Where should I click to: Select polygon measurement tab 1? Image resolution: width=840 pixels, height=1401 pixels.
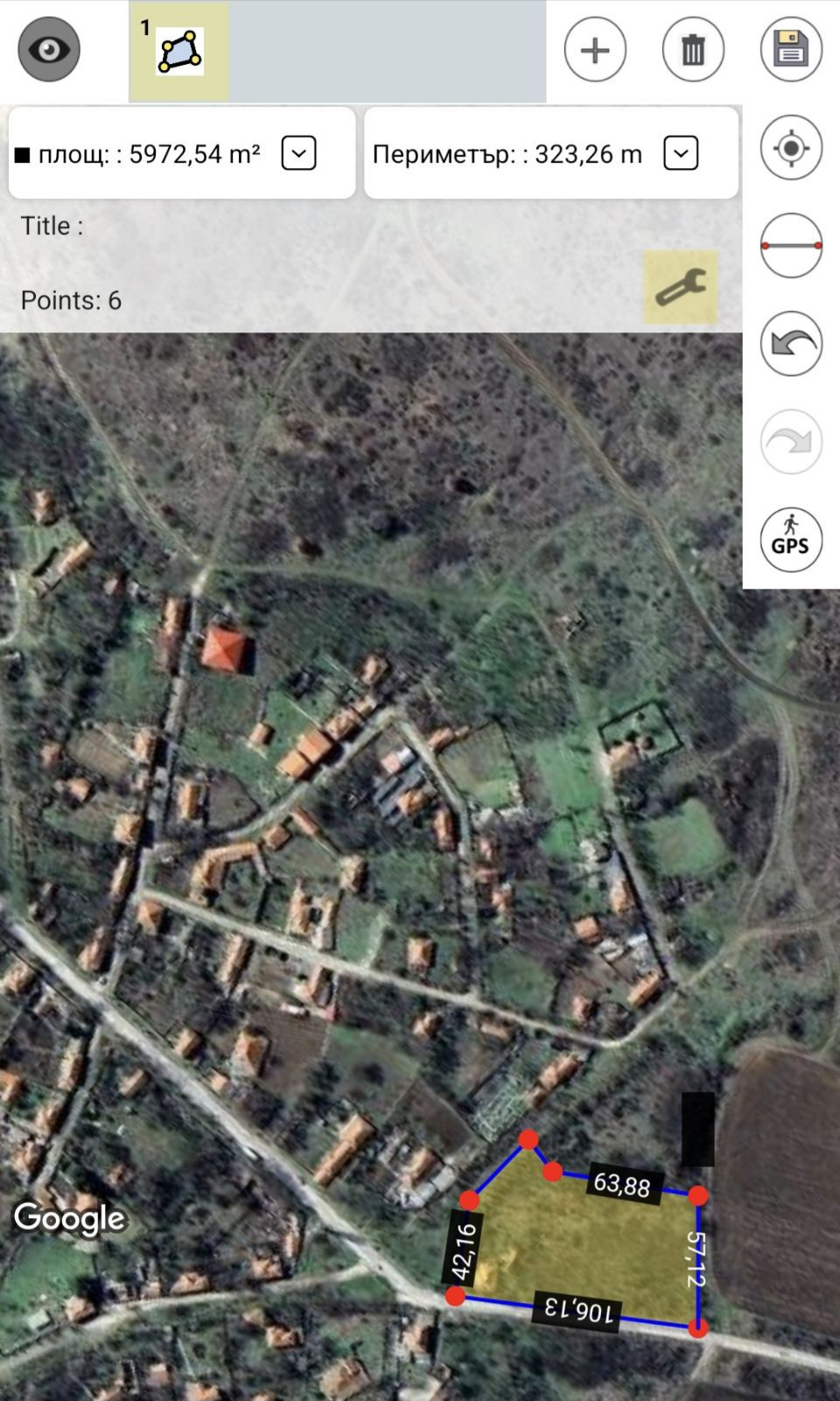click(x=179, y=52)
